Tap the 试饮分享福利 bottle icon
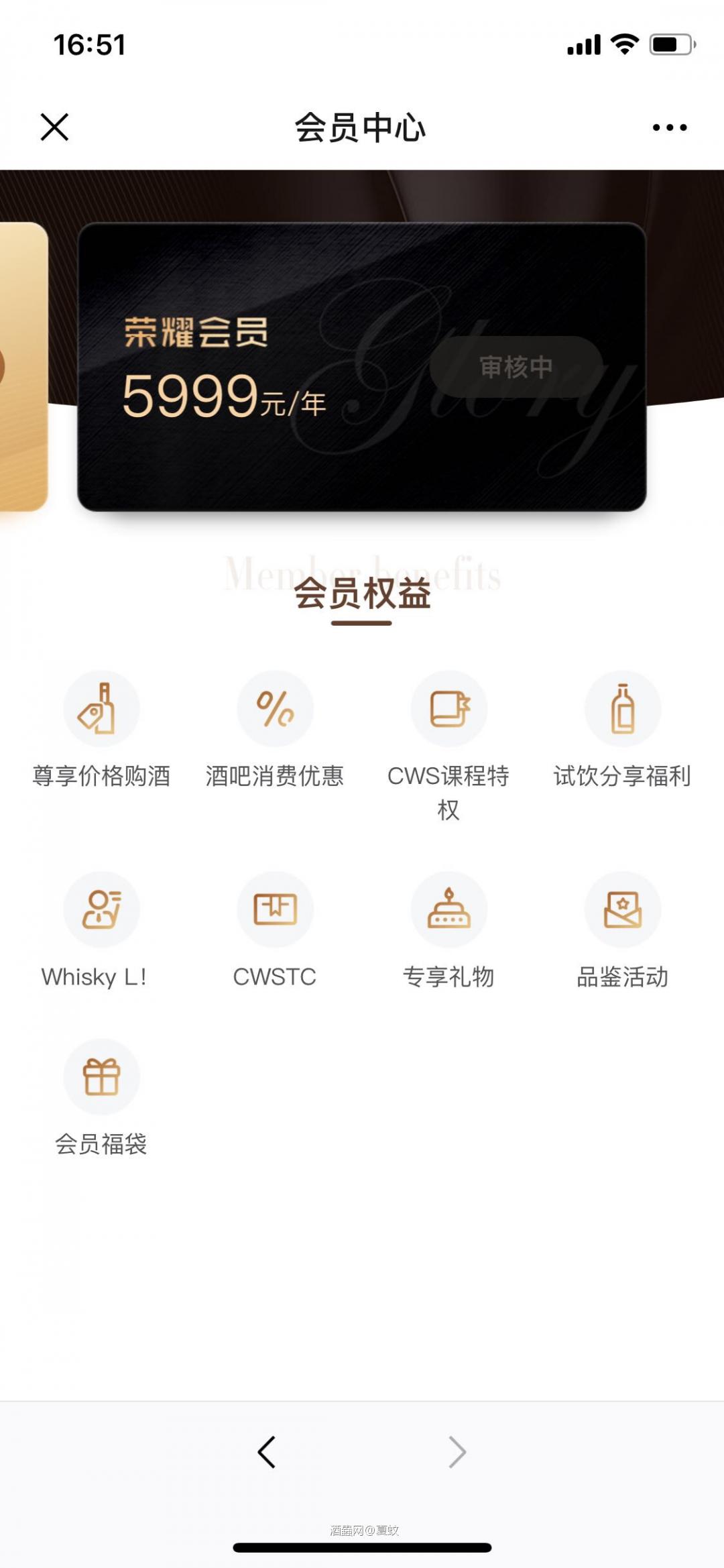Image resolution: width=724 pixels, height=1568 pixels. tap(623, 708)
